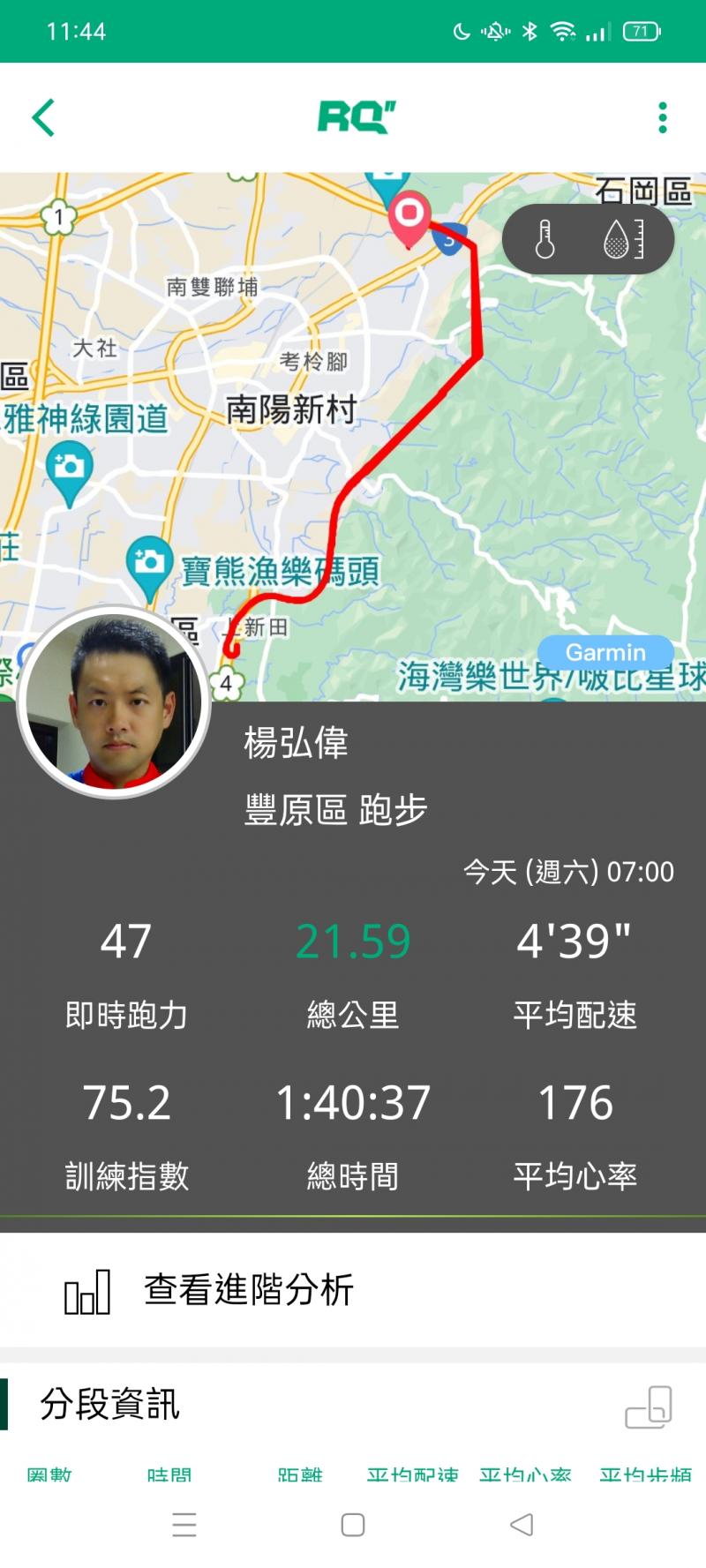Rotate the 分段資訊 table view
Image resolution: width=706 pixels, height=1568 pixels.
point(649,1407)
